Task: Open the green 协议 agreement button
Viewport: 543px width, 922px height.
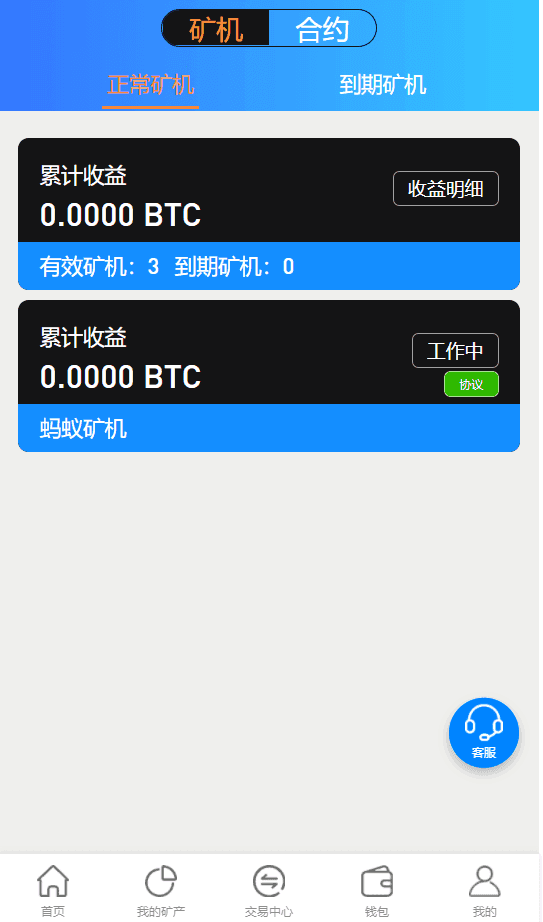Action: tap(471, 385)
